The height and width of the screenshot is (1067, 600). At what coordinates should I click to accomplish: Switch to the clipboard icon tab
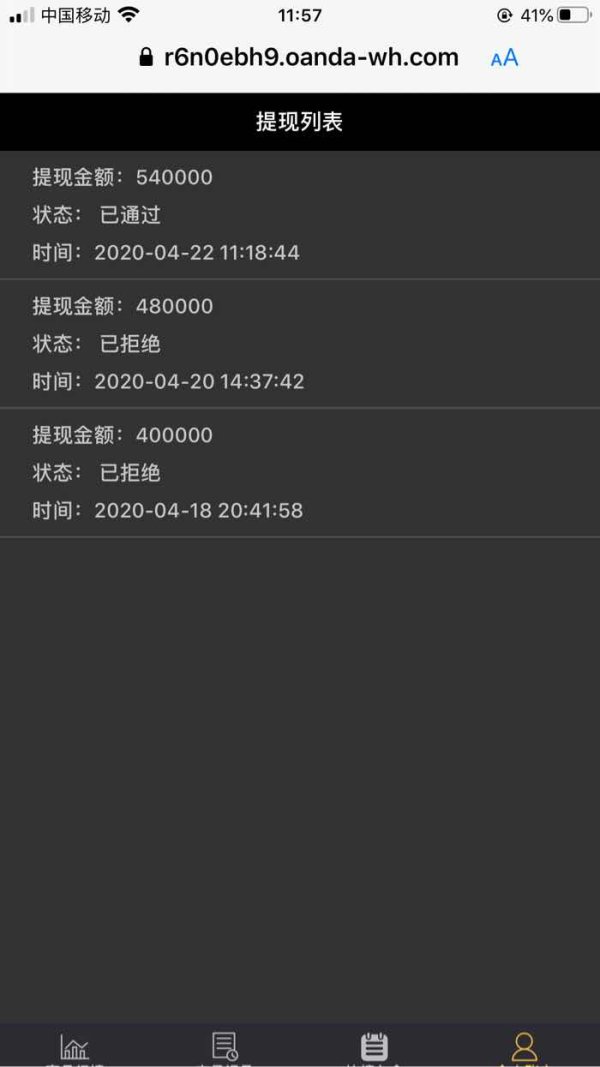tap(374, 1047)
